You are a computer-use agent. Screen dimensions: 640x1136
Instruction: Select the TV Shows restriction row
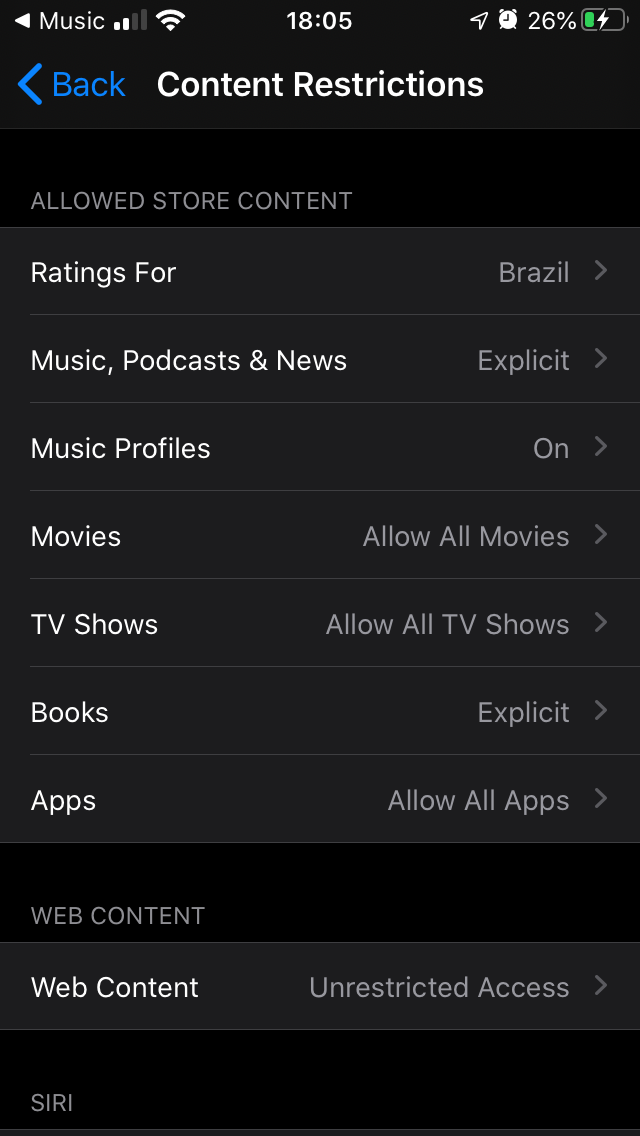pos(320,624)
